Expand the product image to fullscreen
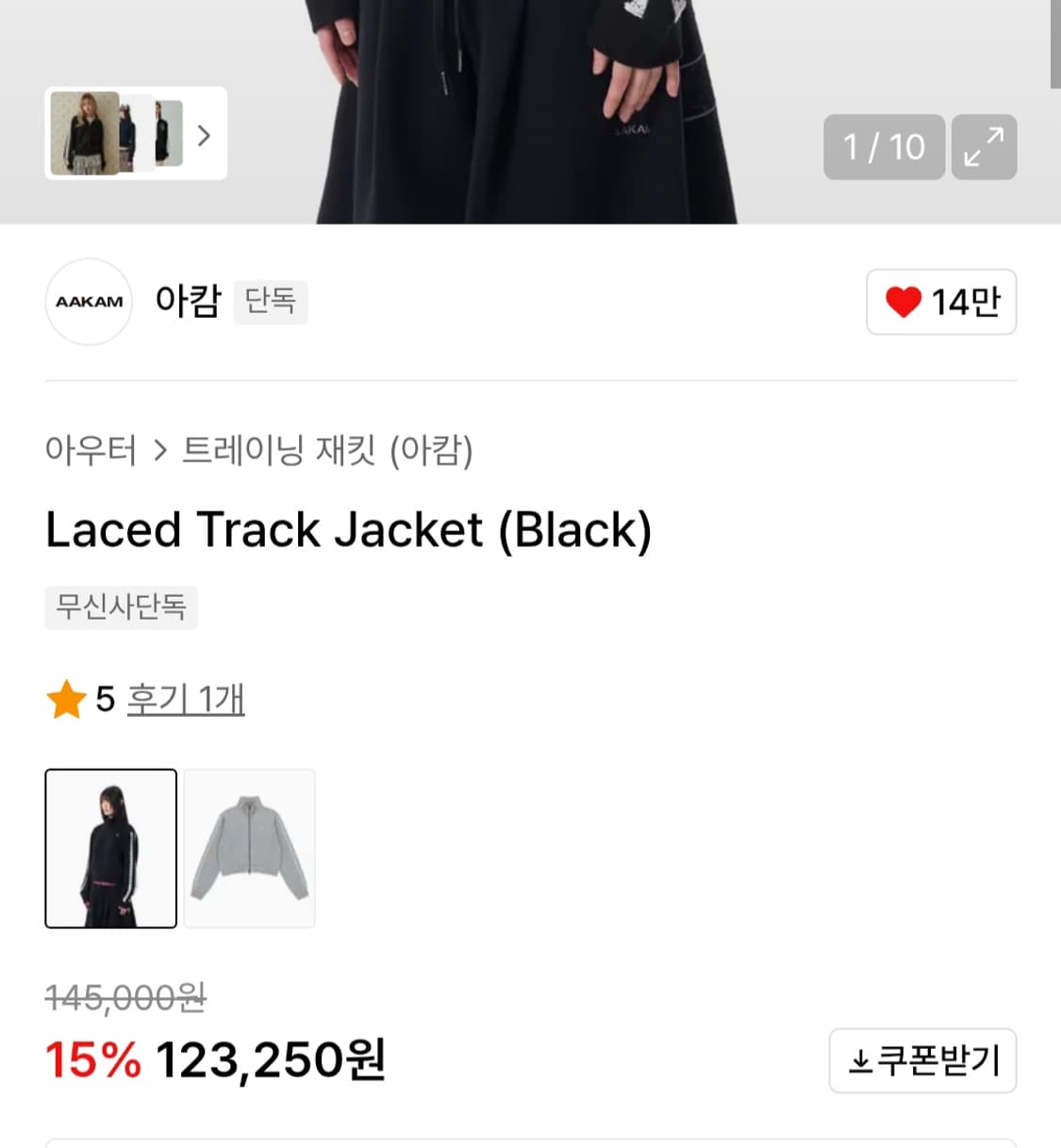Image resolution: width=1061 pixels, height=1148 pixels. (984, 146)
